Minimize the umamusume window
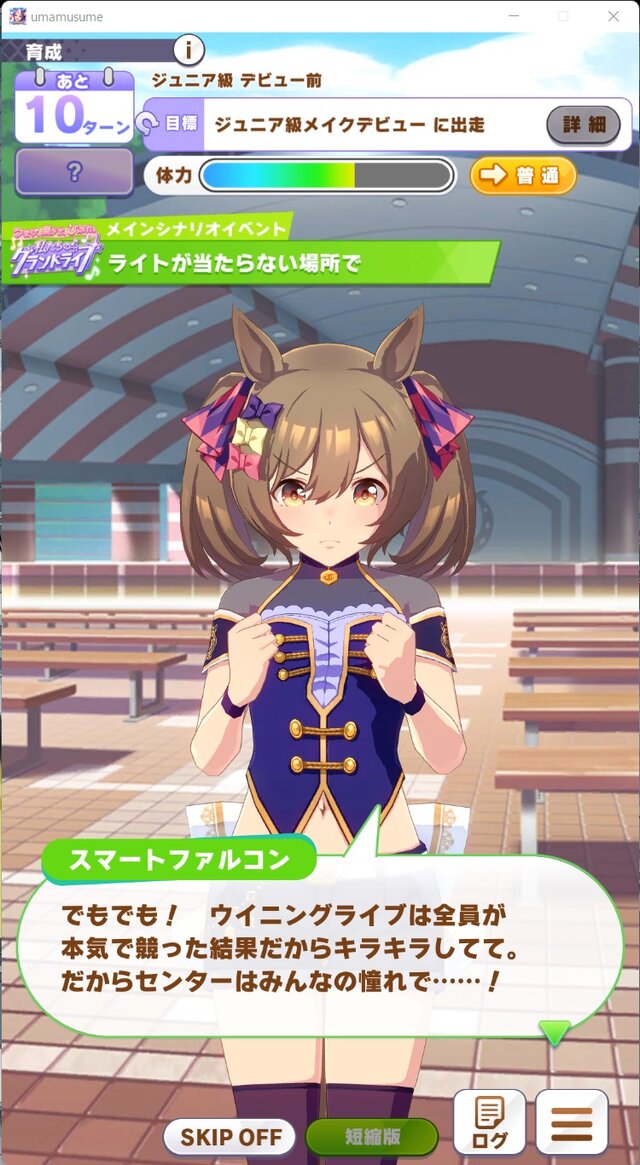 point(514,16)
